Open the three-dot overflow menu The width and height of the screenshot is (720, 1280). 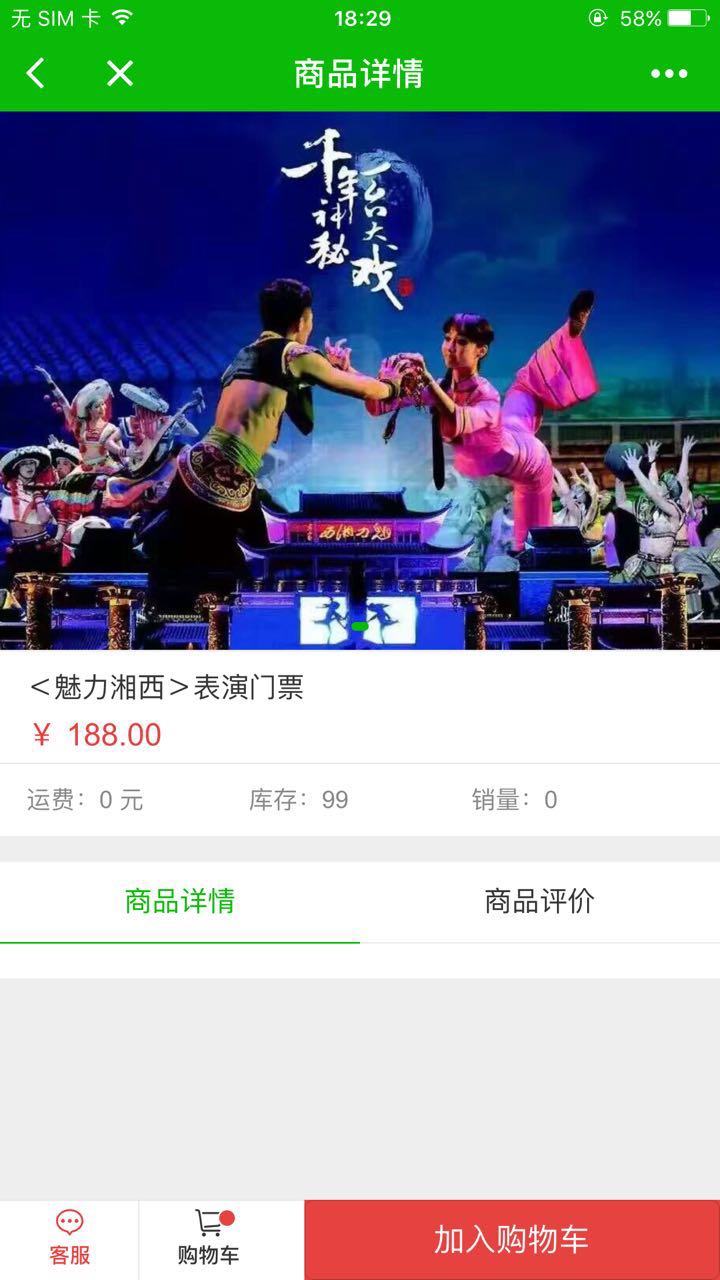coord(669,73)
